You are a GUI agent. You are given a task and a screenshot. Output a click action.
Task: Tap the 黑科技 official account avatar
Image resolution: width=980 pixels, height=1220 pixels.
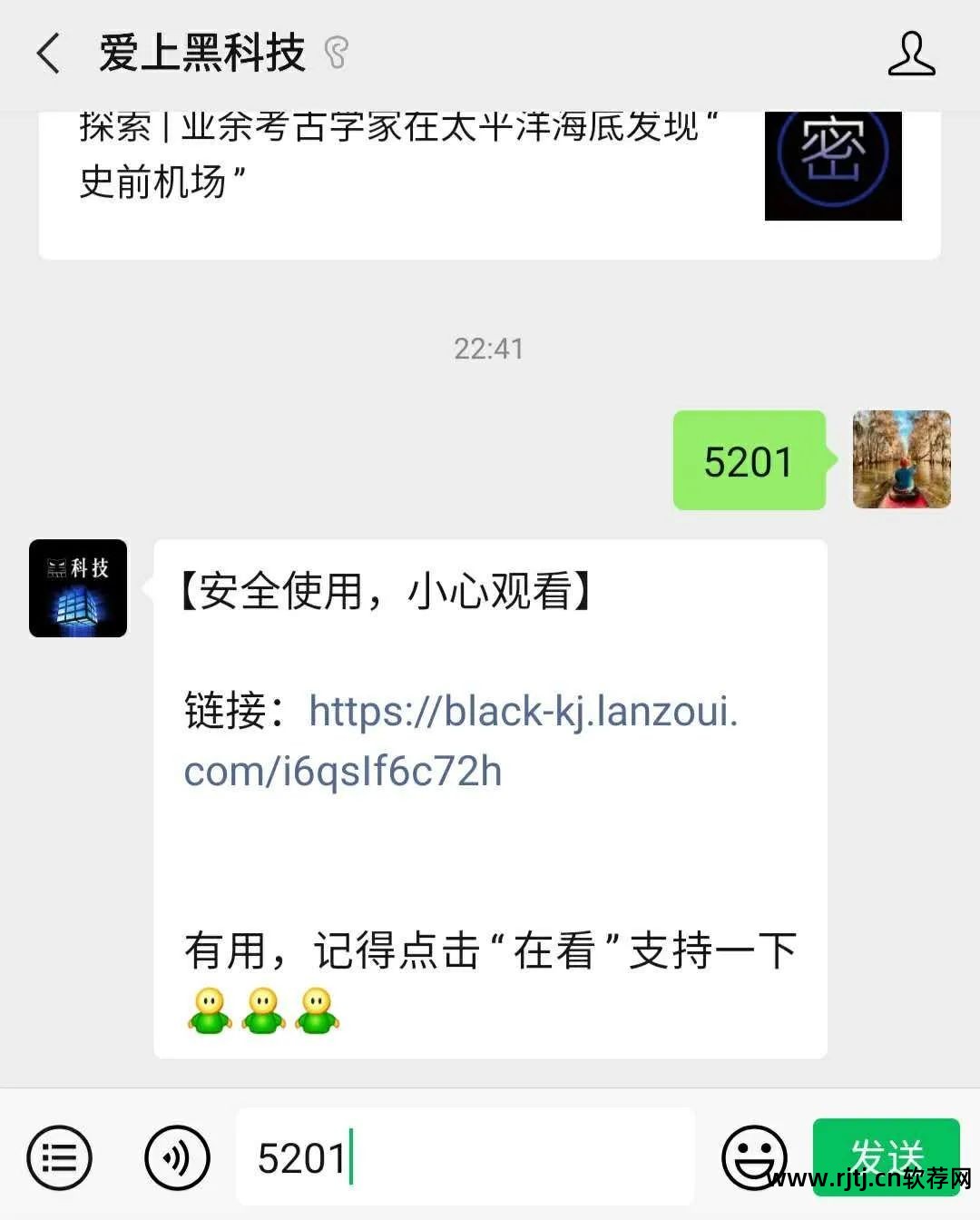coord(77,586)
